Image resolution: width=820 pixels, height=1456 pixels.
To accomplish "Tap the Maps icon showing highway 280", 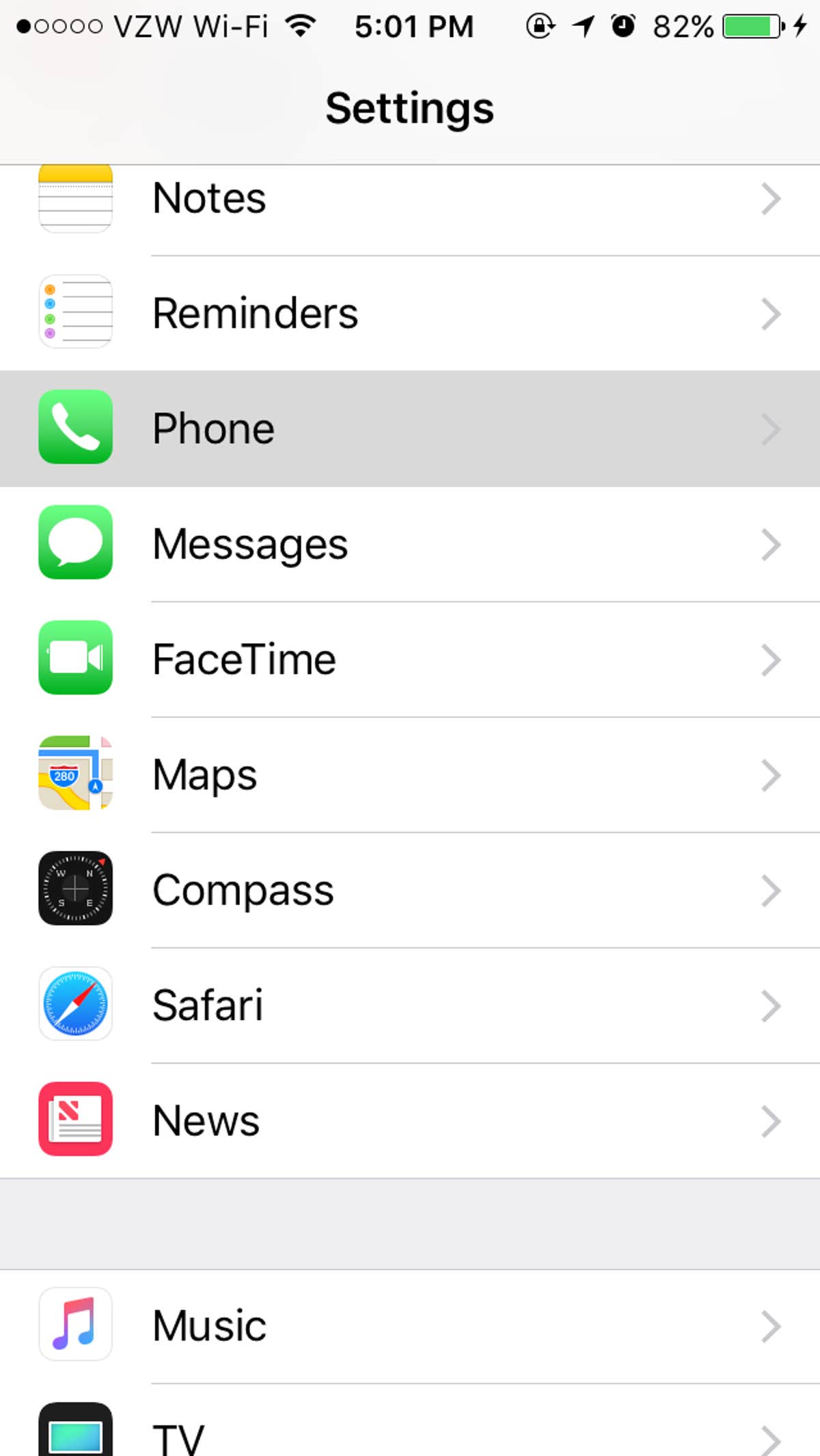I will [x=75, y=774].
